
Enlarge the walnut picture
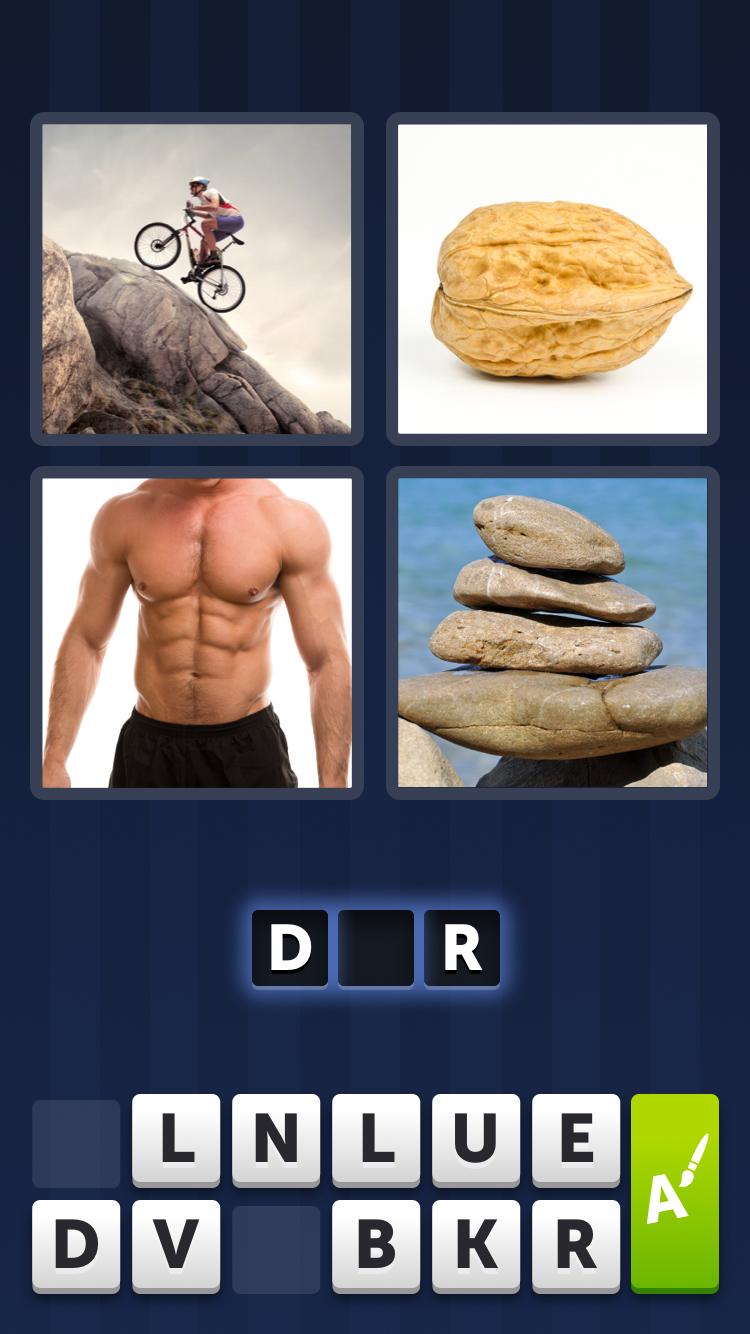pyautogui.click(x=552, y=278)
